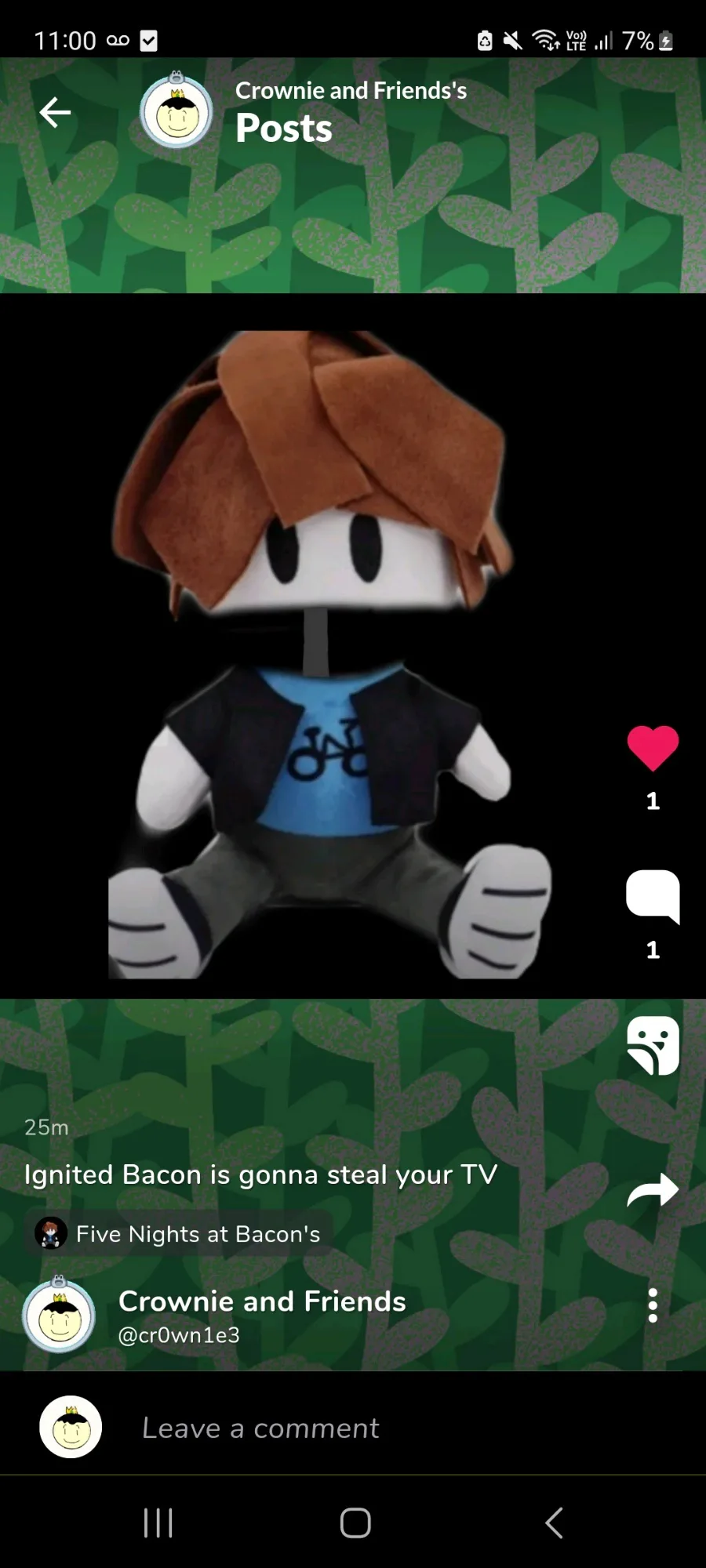Go to the system home screen
Screen dimensions: 706x1568
355,1523
